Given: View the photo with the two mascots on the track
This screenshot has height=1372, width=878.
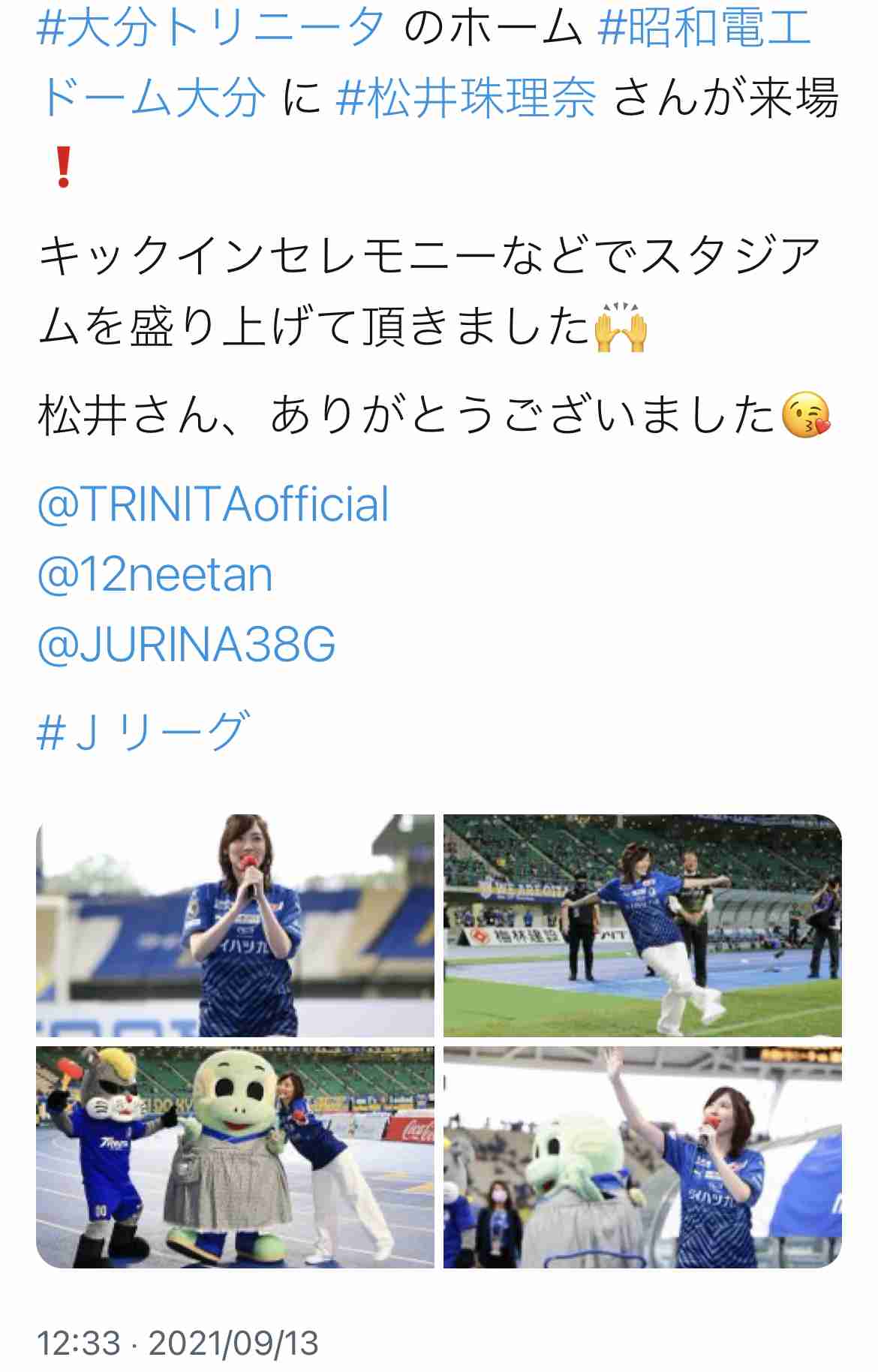Looking at the screenshot, I should click(x=235, y=1157).
